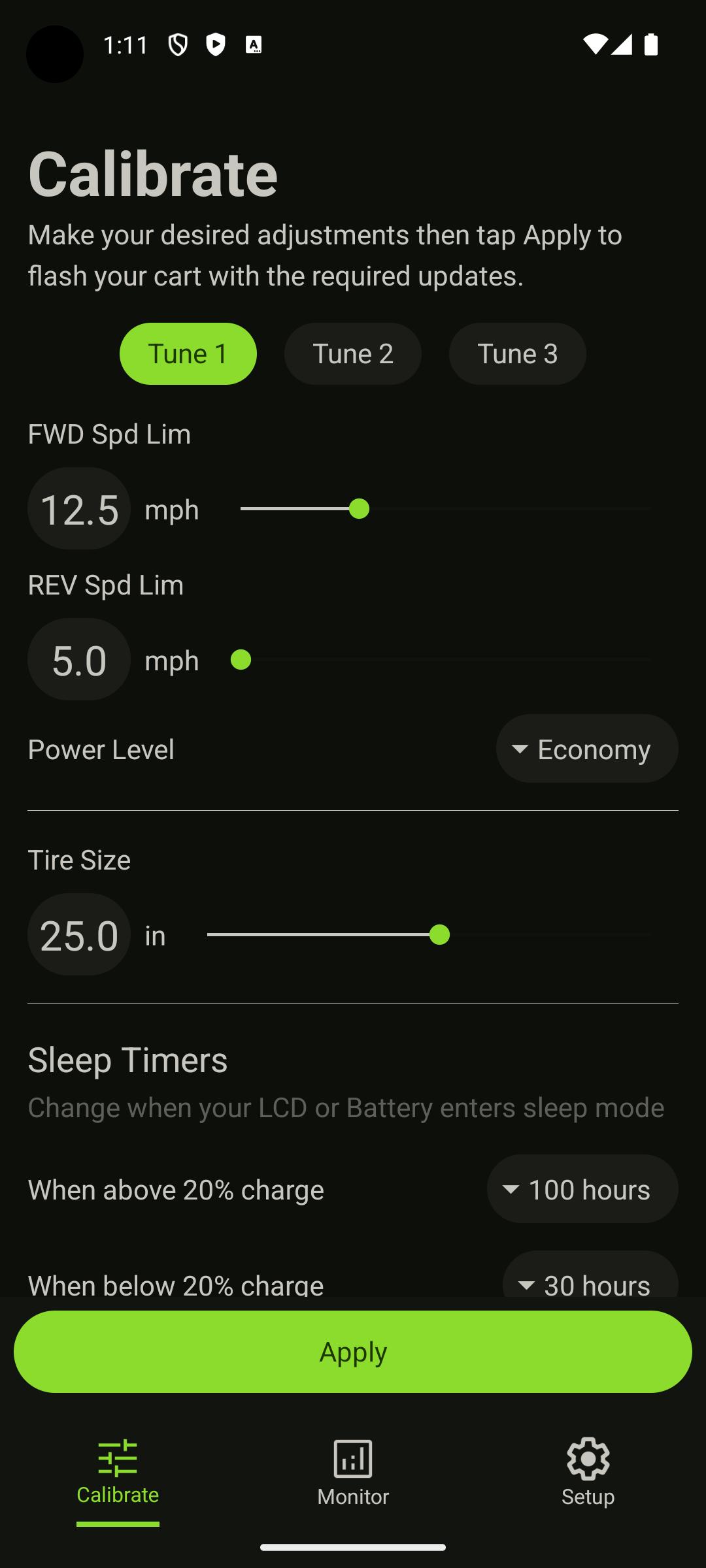Image resolution: width=706 pixels, height=1568 pixels.
Task: Switch to the Tune 2 preset
Action: click(x=352, y=353)
